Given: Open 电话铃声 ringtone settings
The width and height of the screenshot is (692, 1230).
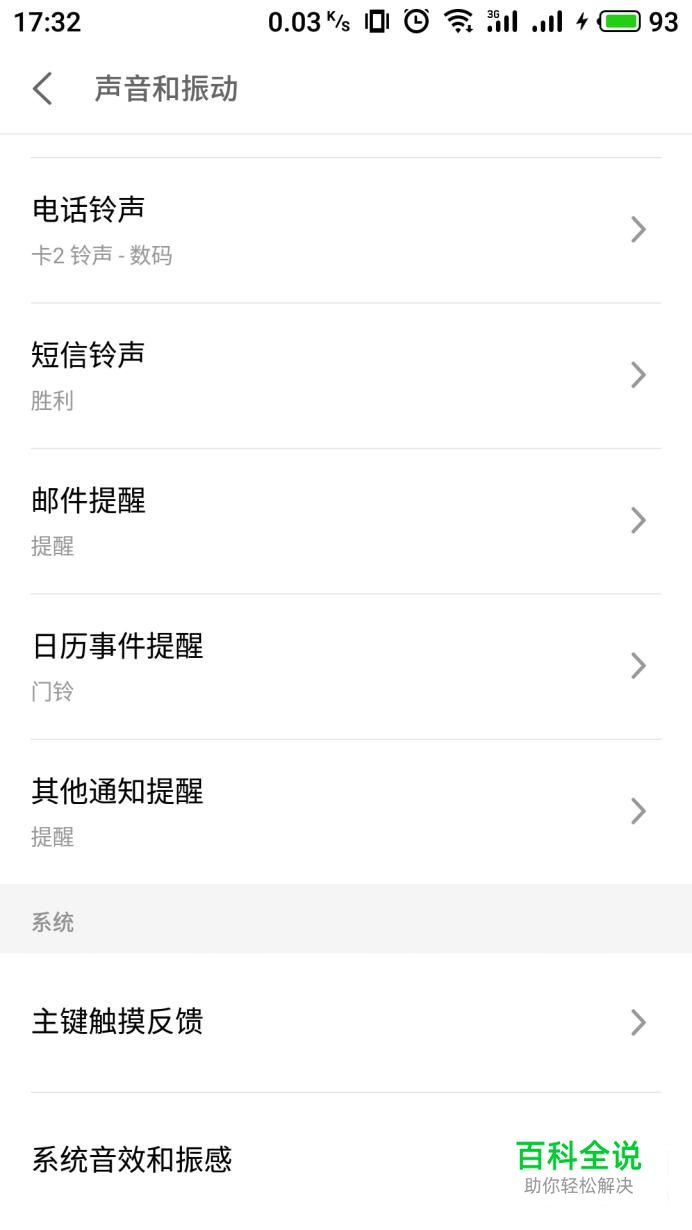Looking at the screenshot, I should click(x=345, y=230).
